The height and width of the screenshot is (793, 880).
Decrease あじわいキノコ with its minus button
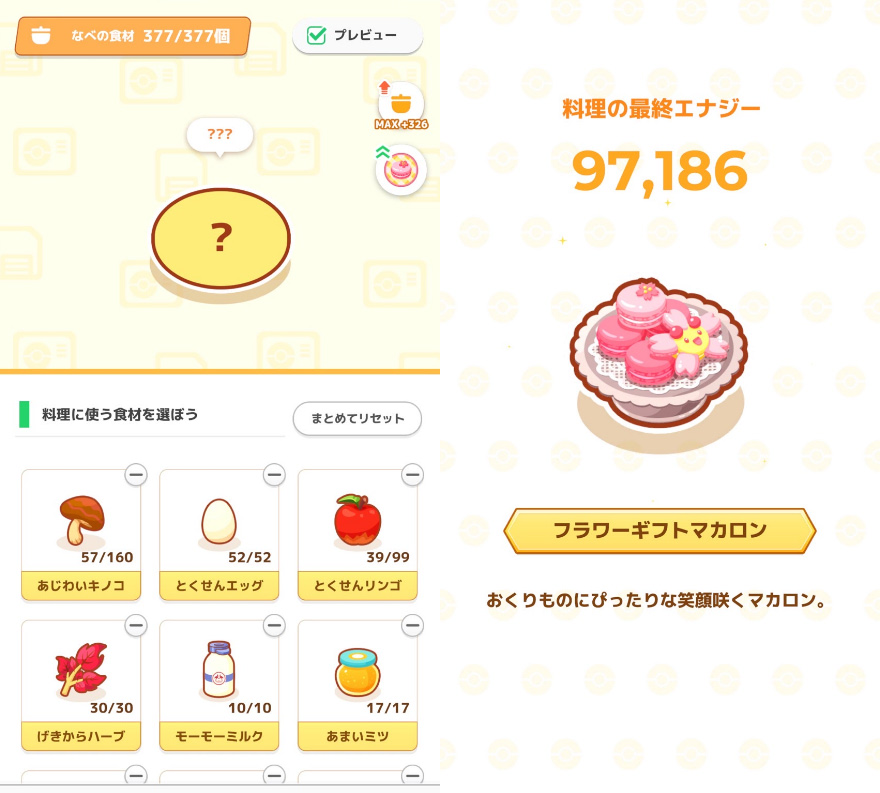click(x=136, y=475)
